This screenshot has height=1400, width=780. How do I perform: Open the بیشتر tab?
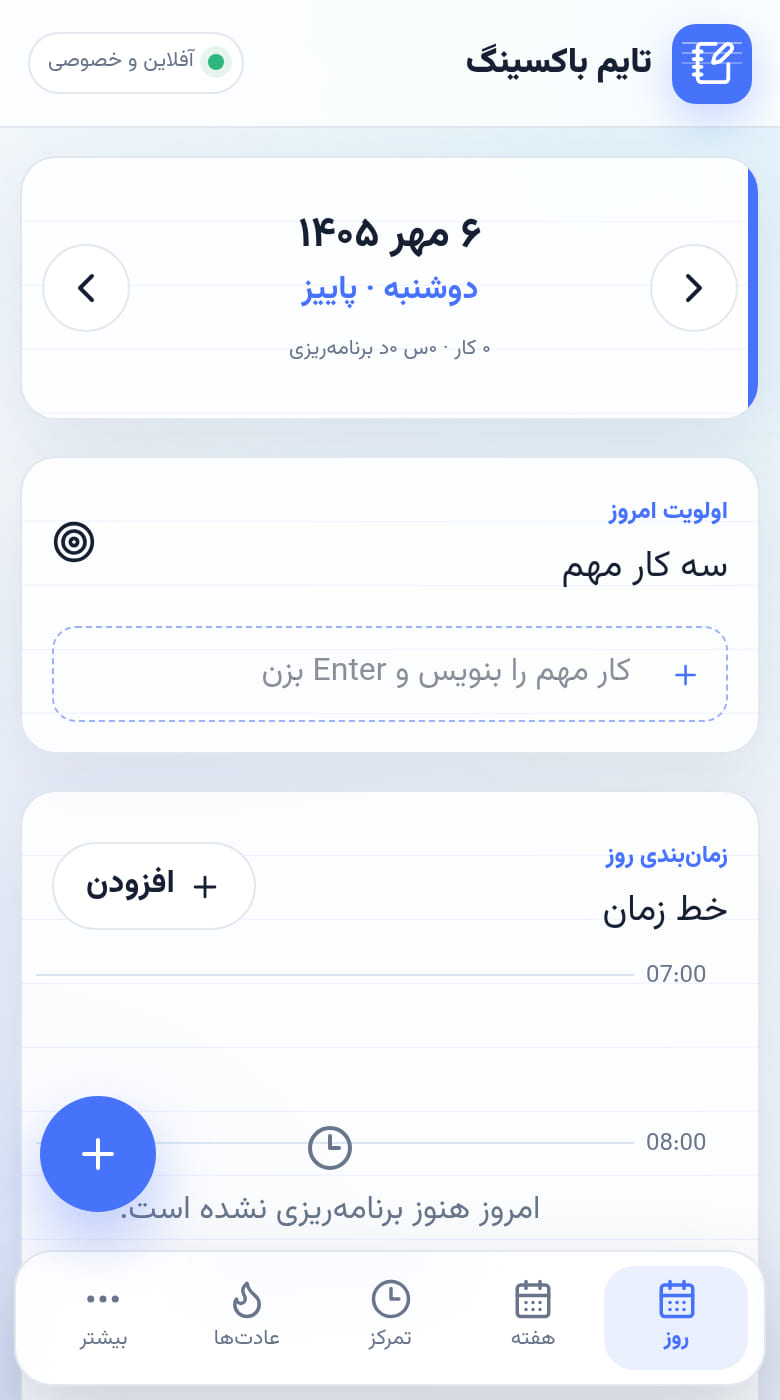click(104, 1317)
